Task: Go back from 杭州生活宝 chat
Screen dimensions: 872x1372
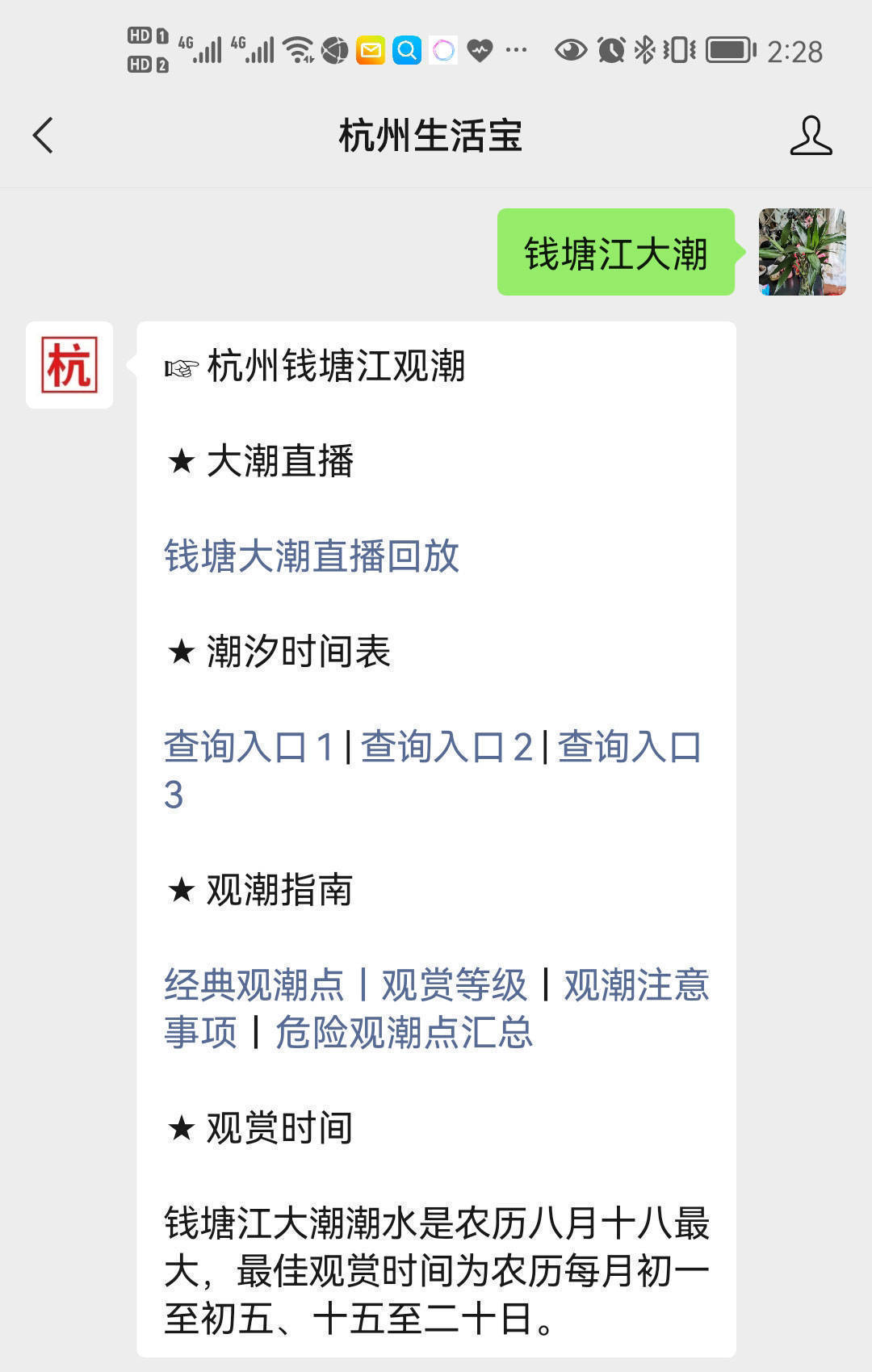Action: click(x=44, y=136)
